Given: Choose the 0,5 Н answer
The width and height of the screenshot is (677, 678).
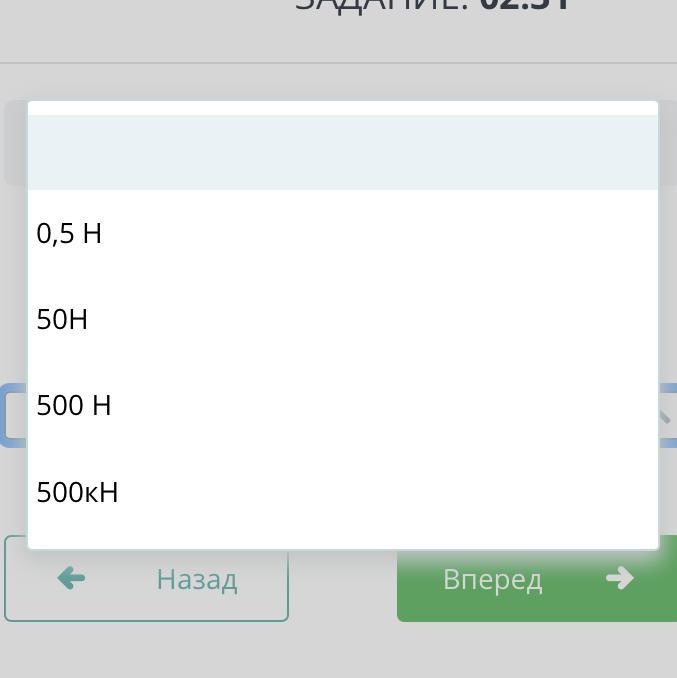Looking at the screenshot, I should tap(342, 233).
